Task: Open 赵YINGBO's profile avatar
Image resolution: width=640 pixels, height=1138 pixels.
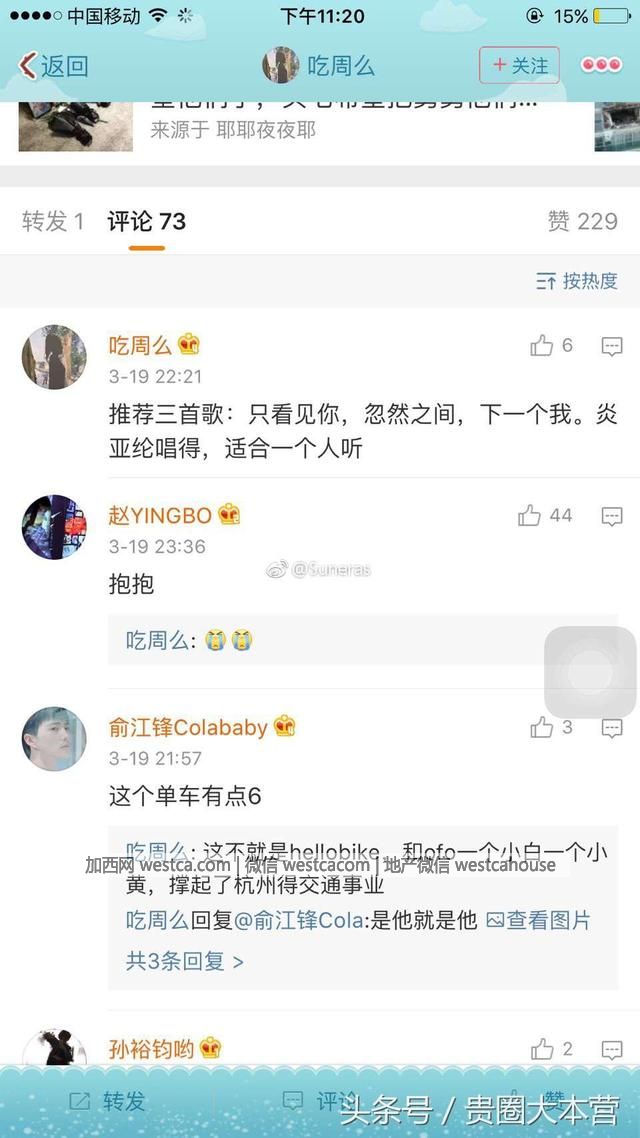Action: coord(54,527)
